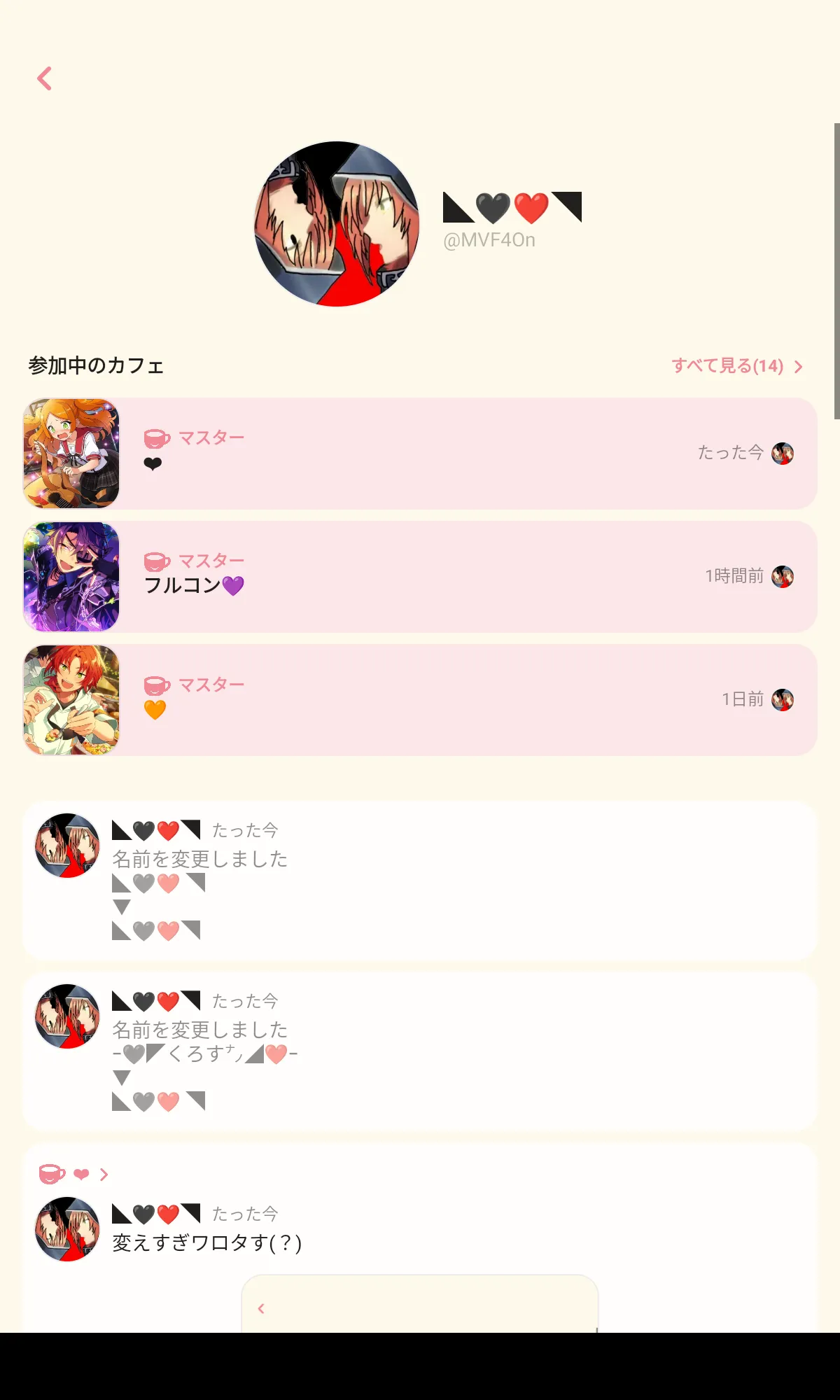840x1400 pixels.
Task: Tap the small back chevron at the bottom
Action: (x=261, y=1308)
